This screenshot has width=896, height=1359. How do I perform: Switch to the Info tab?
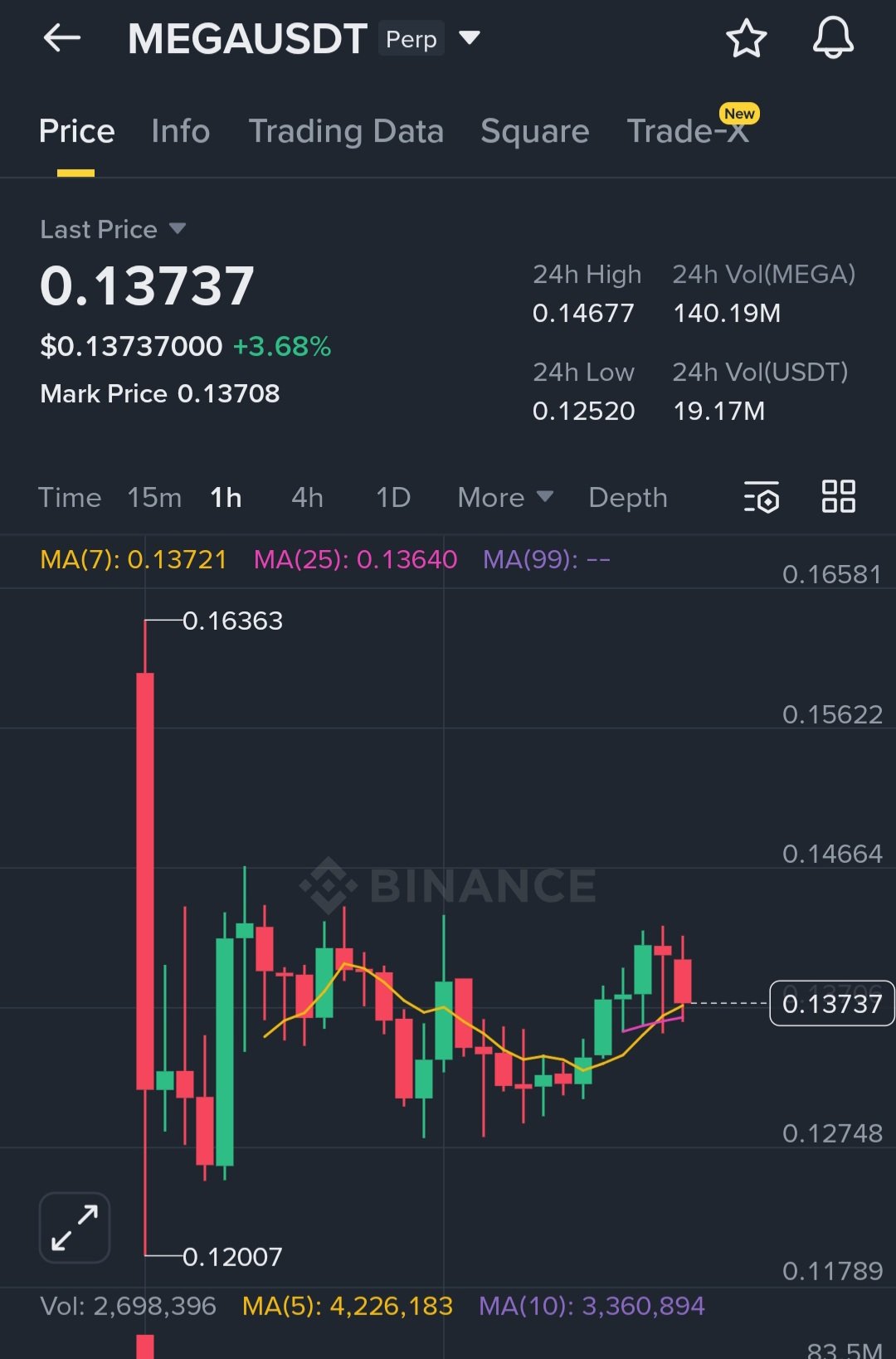coord(180,131)
